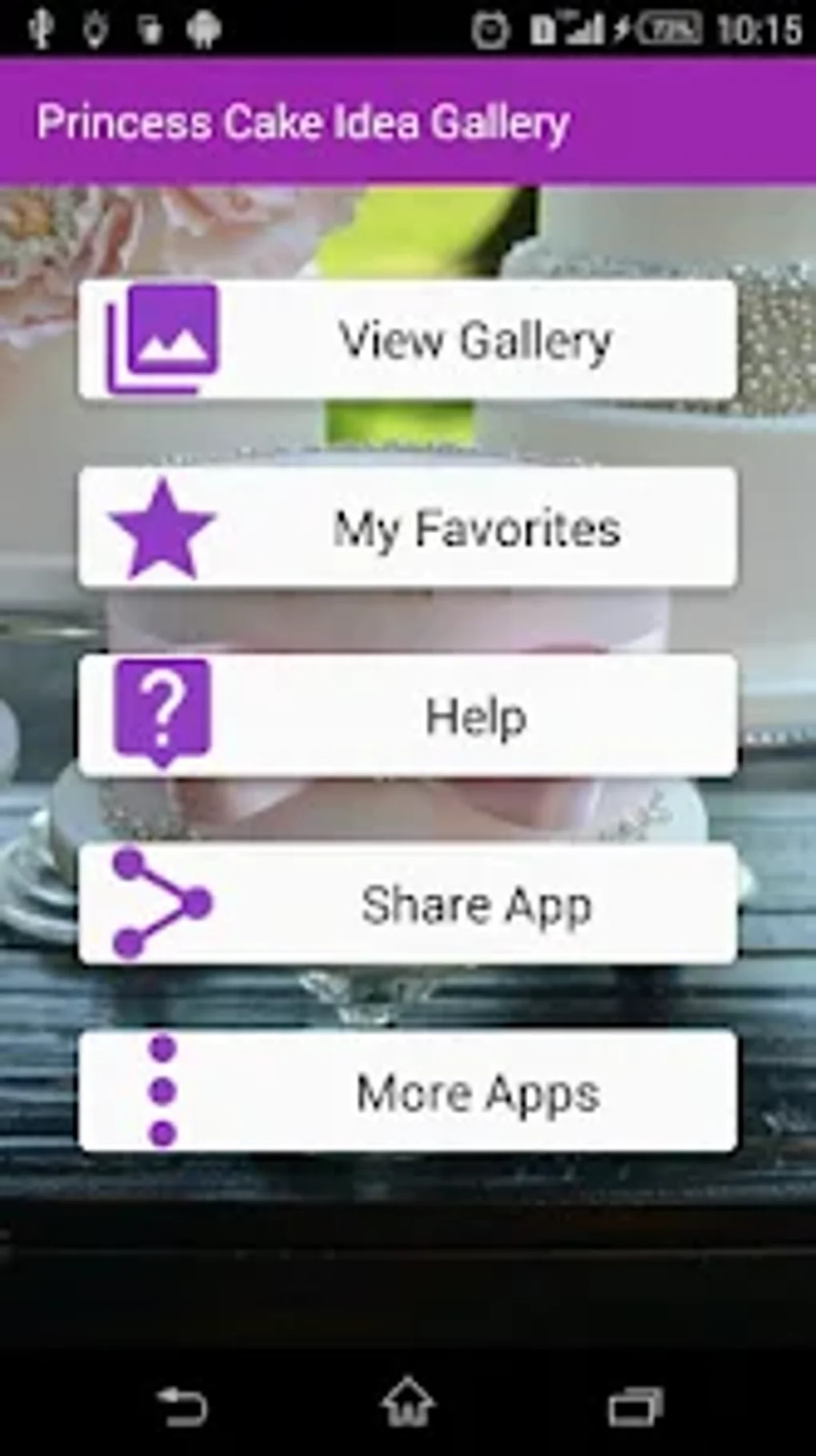Click the three-dots More Apps icon
This screenshot has height=1456, width=816.
point(164,1093)
